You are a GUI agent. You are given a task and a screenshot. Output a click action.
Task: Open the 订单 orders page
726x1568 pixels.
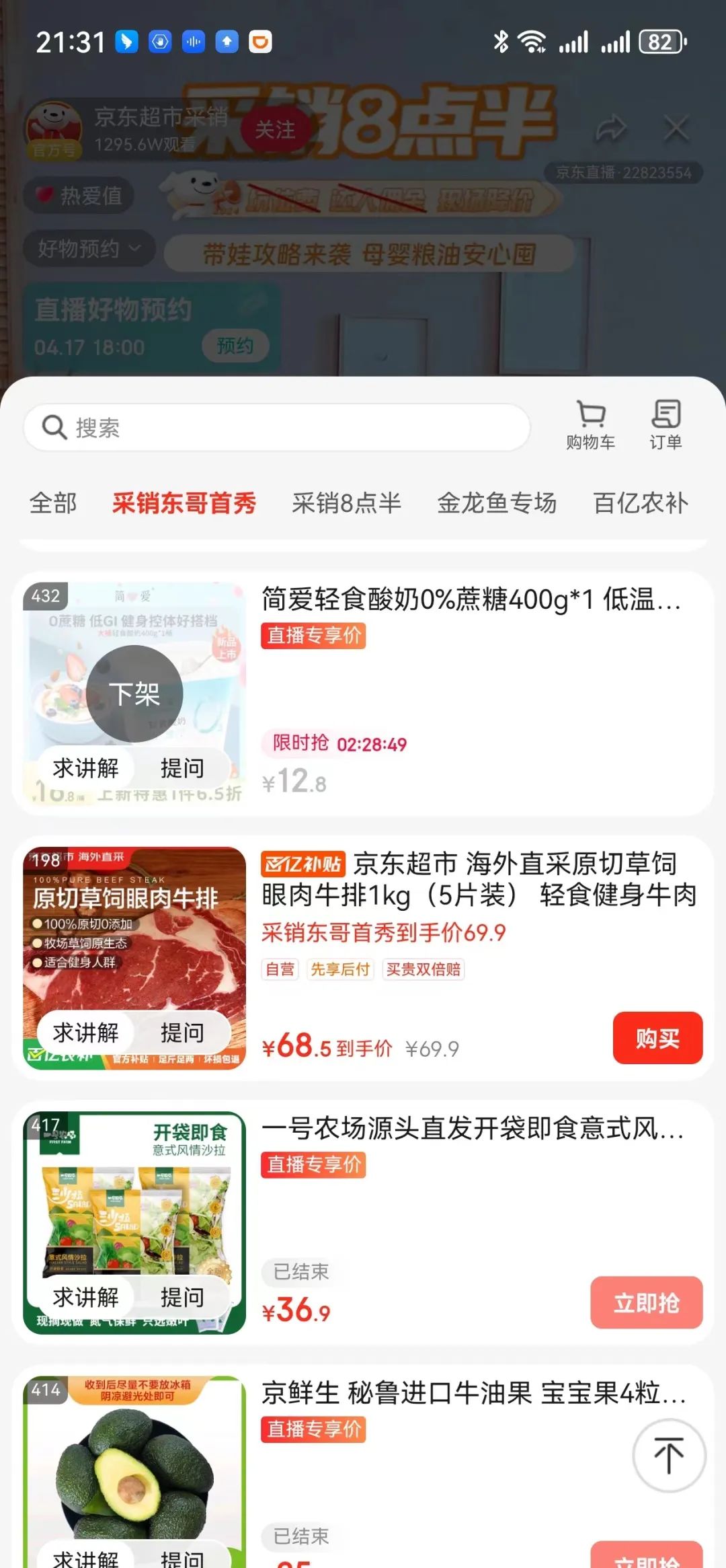coord(665,425)
